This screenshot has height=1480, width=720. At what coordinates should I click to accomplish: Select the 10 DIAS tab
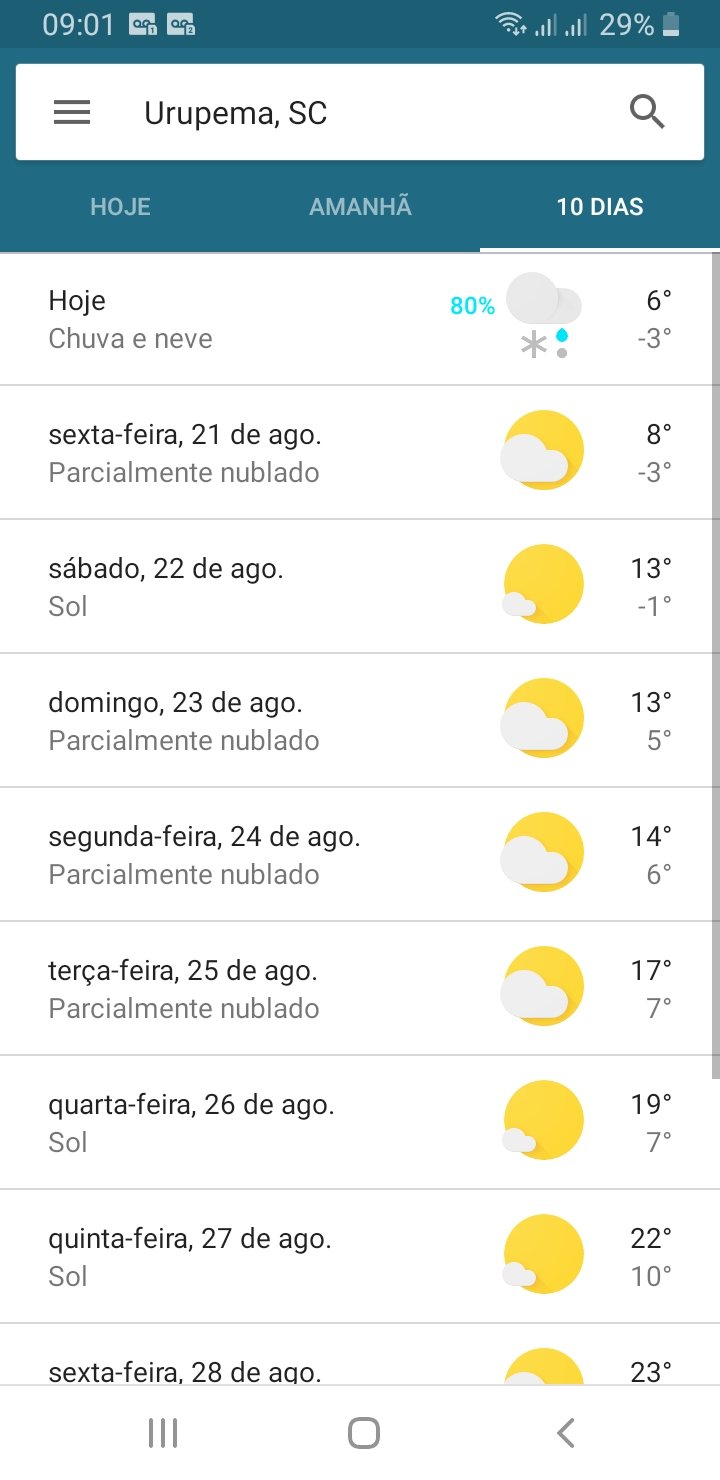pyautogui.click(x=600, y=207)
